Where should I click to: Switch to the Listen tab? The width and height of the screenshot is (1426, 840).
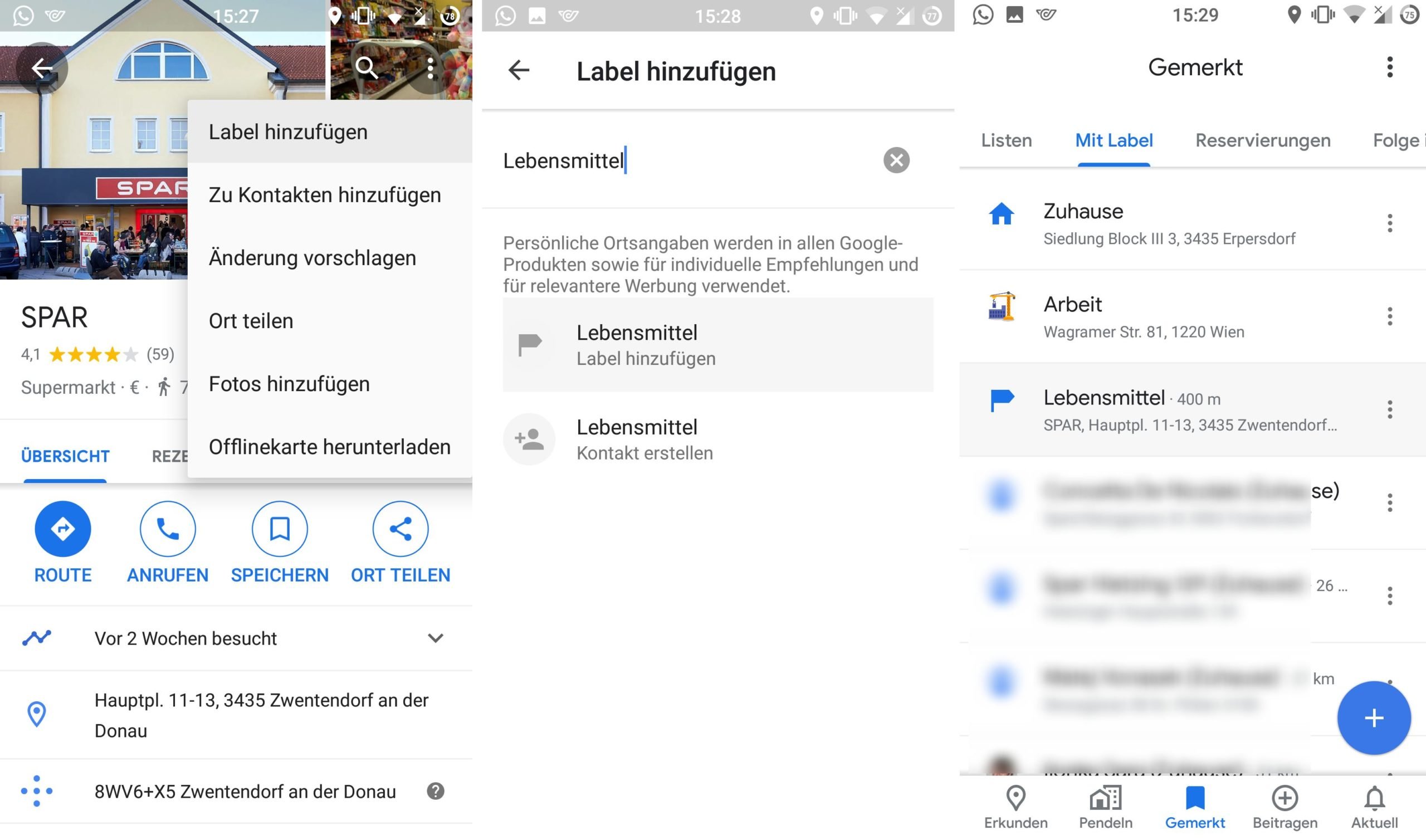(x=1006, y=140)
